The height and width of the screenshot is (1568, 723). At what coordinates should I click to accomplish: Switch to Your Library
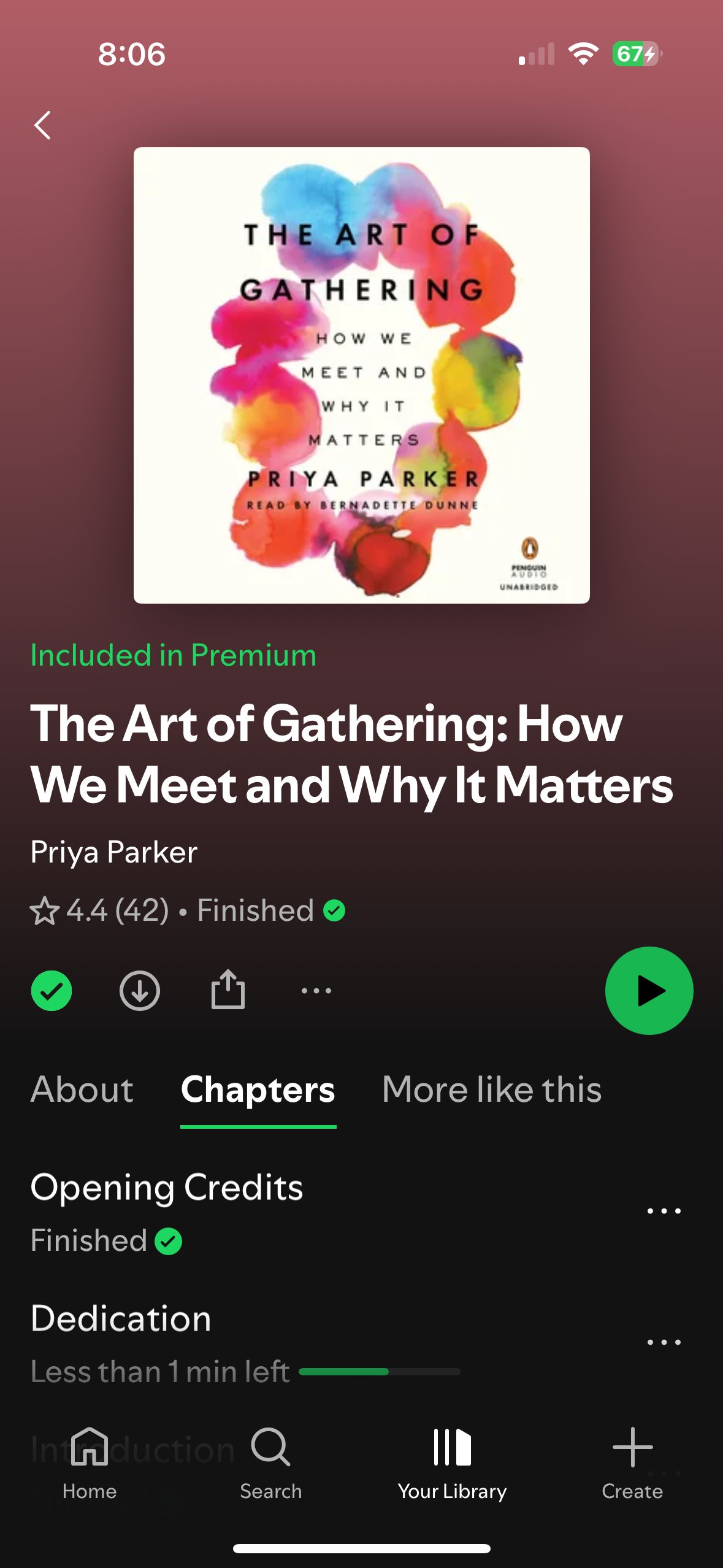coord(452,1463)
